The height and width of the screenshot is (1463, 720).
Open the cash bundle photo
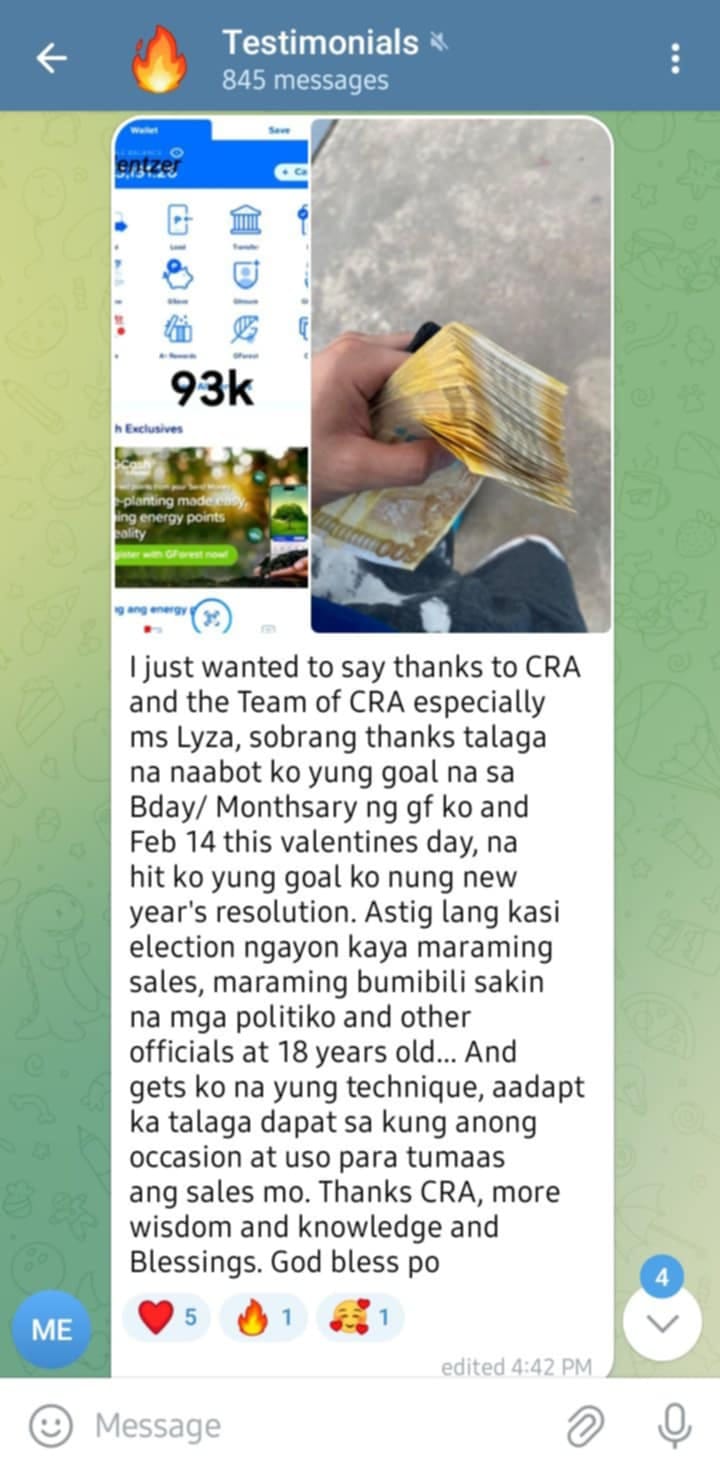click(x=461, y=375)
